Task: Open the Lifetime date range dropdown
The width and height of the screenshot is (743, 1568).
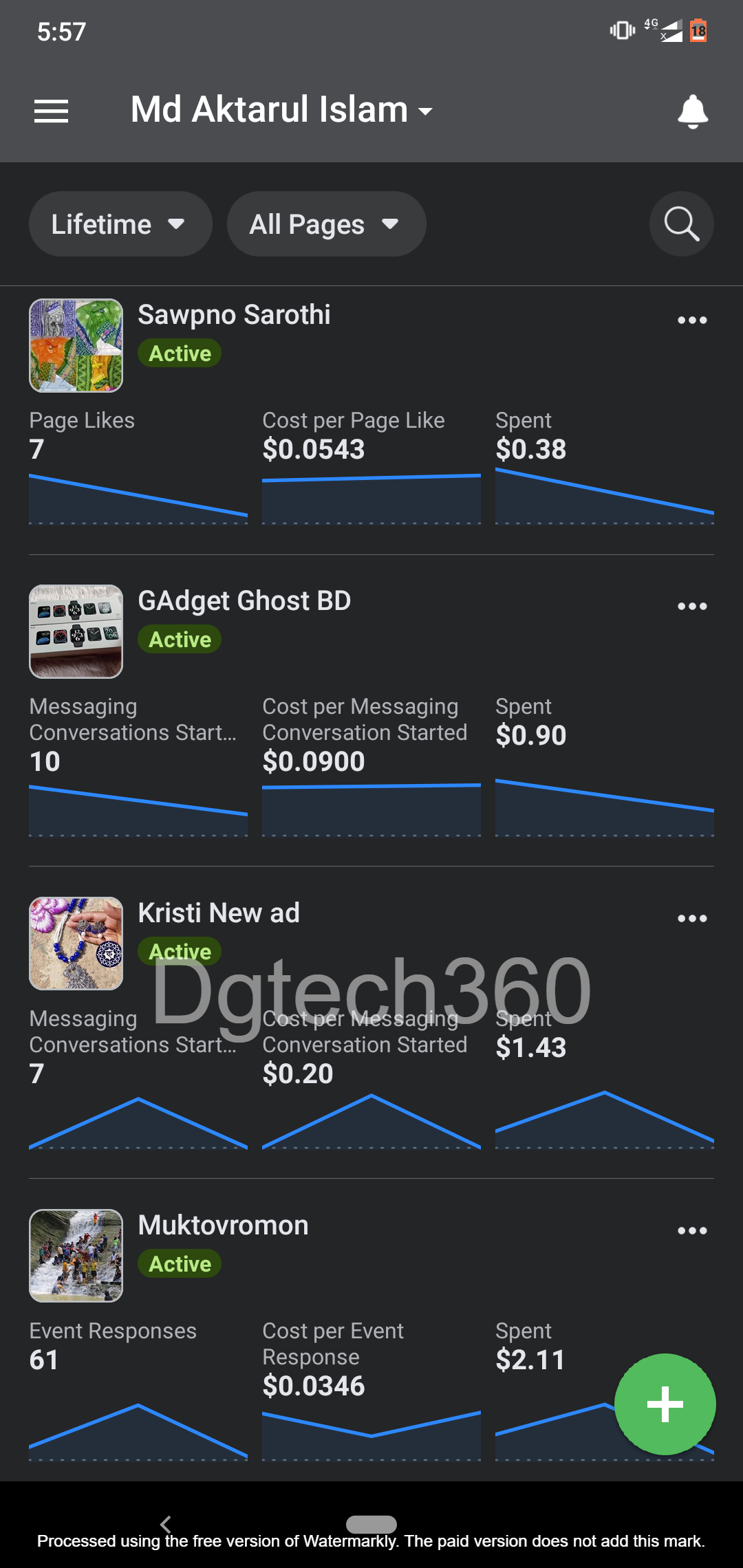Action: pyautogui.click(x=120, y=224)
